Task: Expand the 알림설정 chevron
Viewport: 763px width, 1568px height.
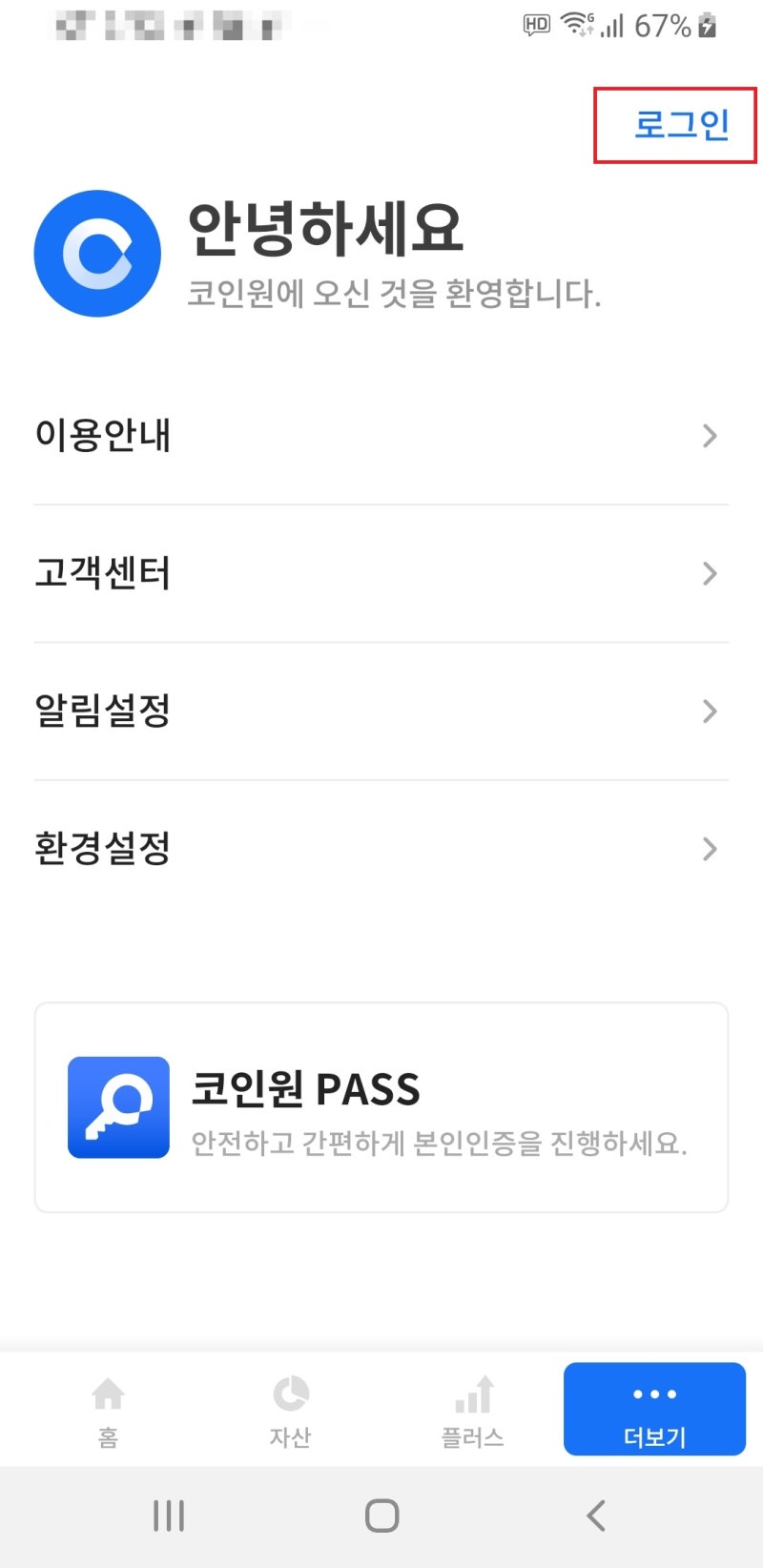Action: pos(709,711)
